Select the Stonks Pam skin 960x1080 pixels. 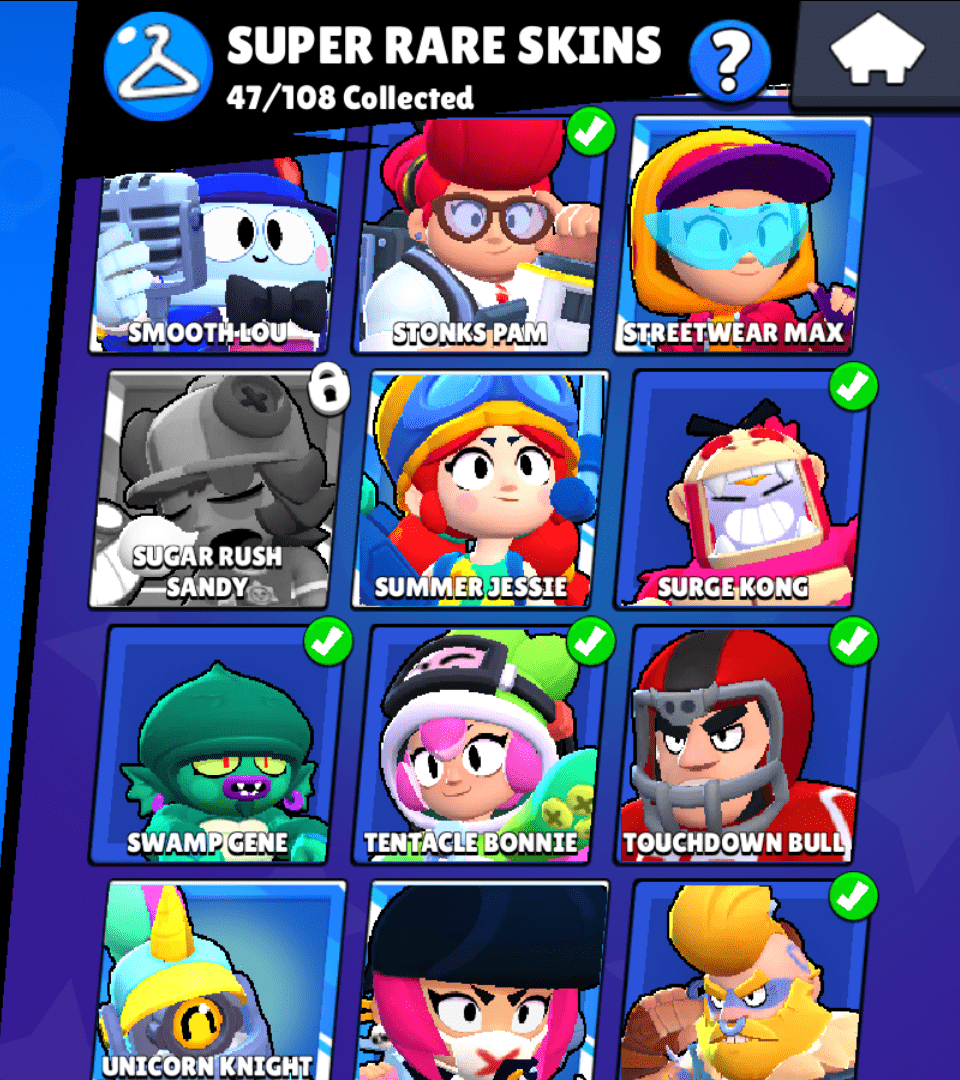pos(480,240)
